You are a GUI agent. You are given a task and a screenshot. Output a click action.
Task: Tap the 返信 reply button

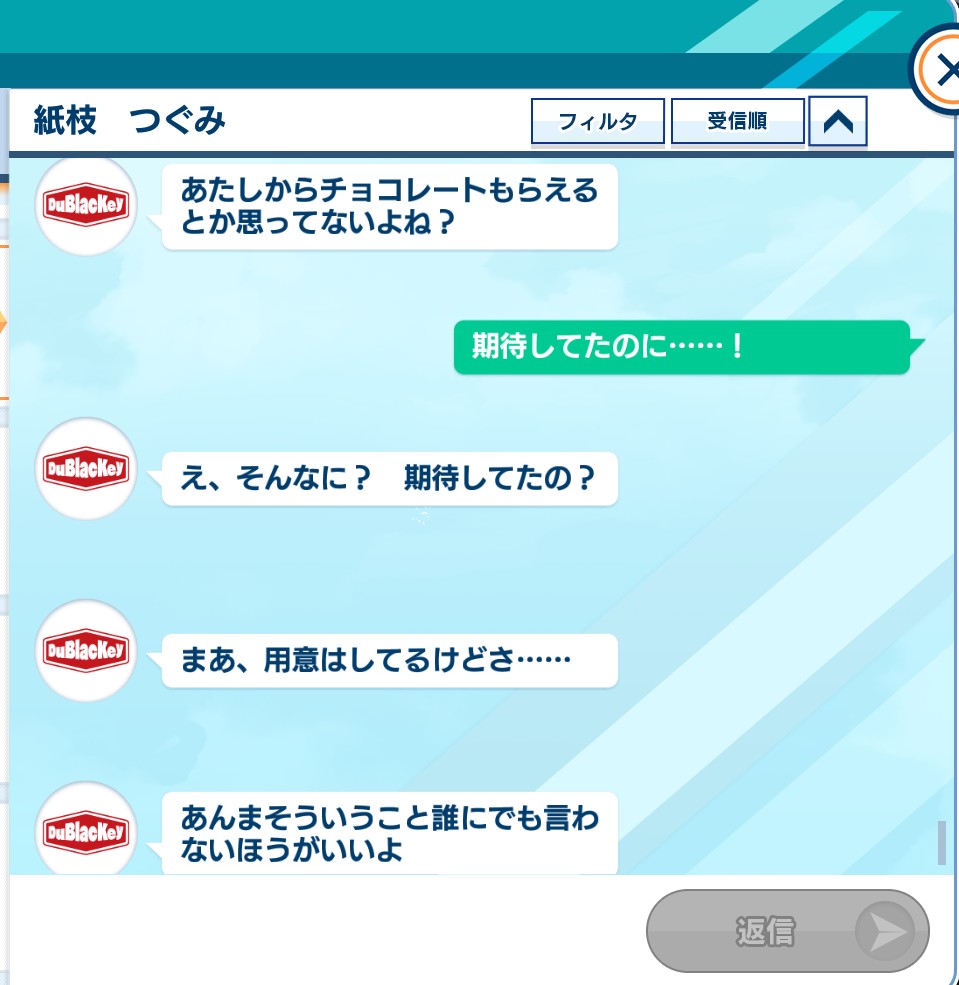click(x=787, y=931)
